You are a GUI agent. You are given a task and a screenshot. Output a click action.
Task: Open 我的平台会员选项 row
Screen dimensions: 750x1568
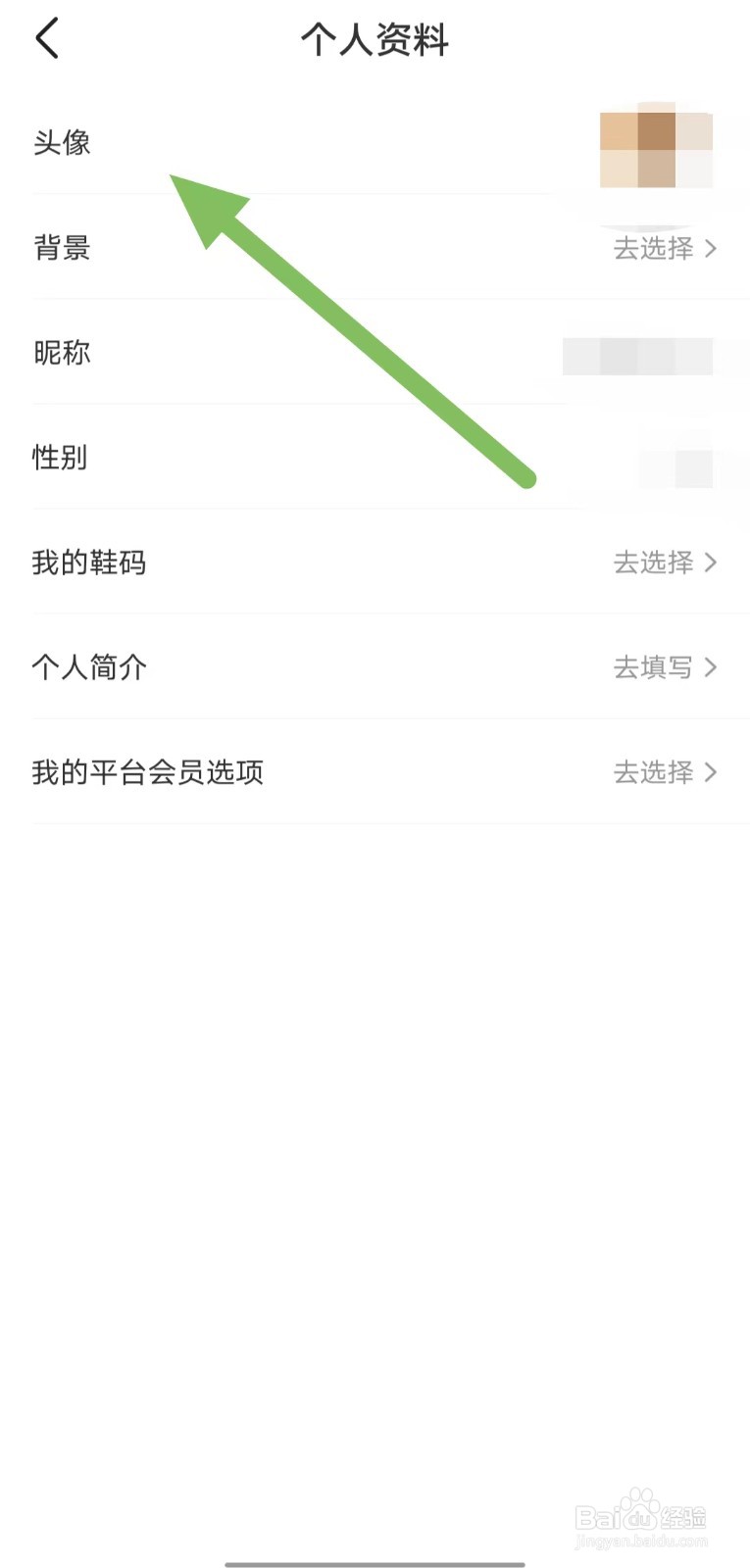pos(665,772)
